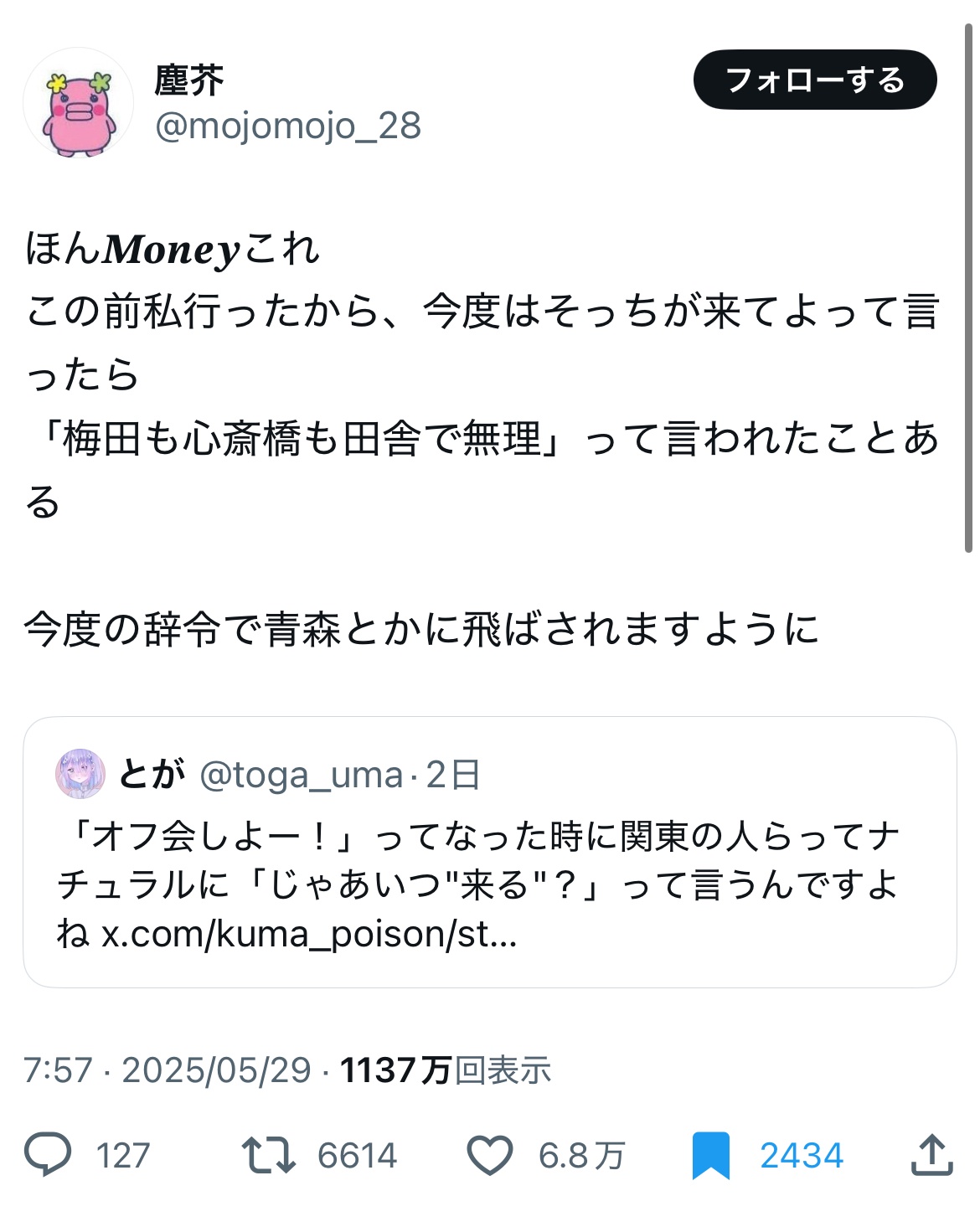Open the replies with 127 comments

pyautogui.click(x=49, y=1155)
